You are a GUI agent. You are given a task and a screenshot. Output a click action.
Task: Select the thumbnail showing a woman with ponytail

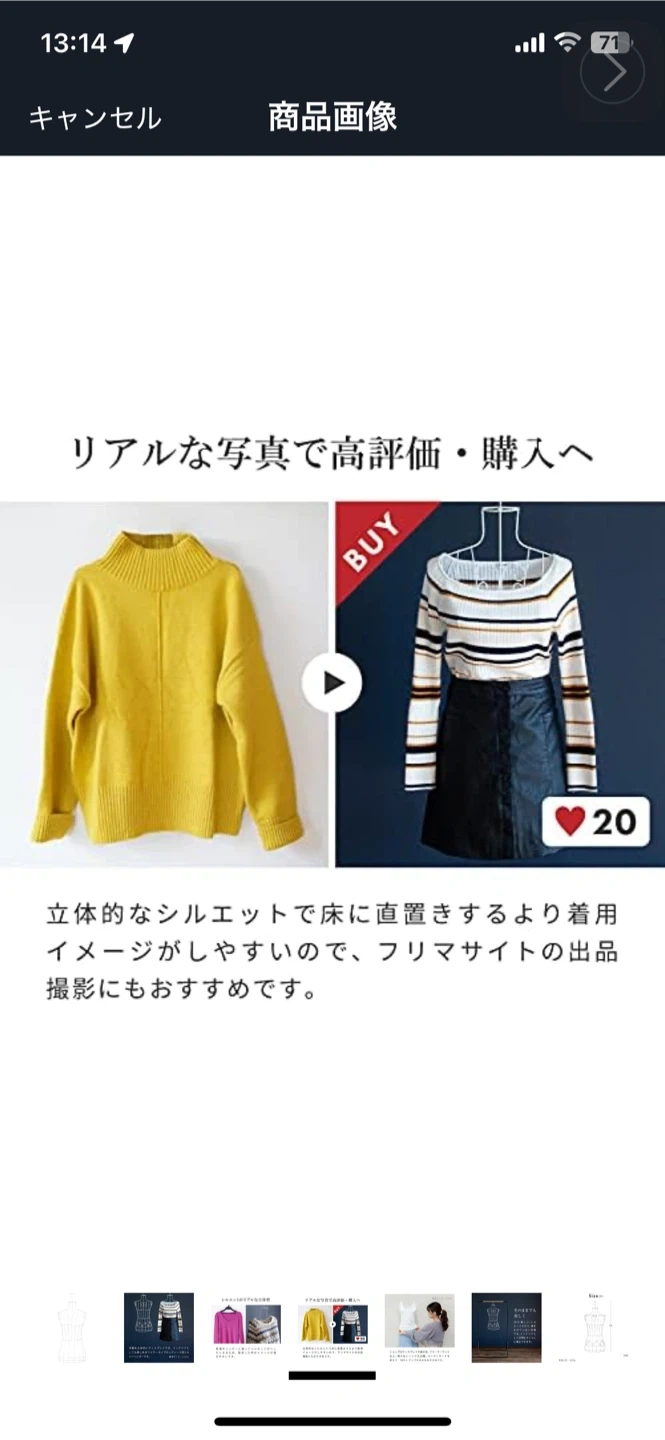420,1327
